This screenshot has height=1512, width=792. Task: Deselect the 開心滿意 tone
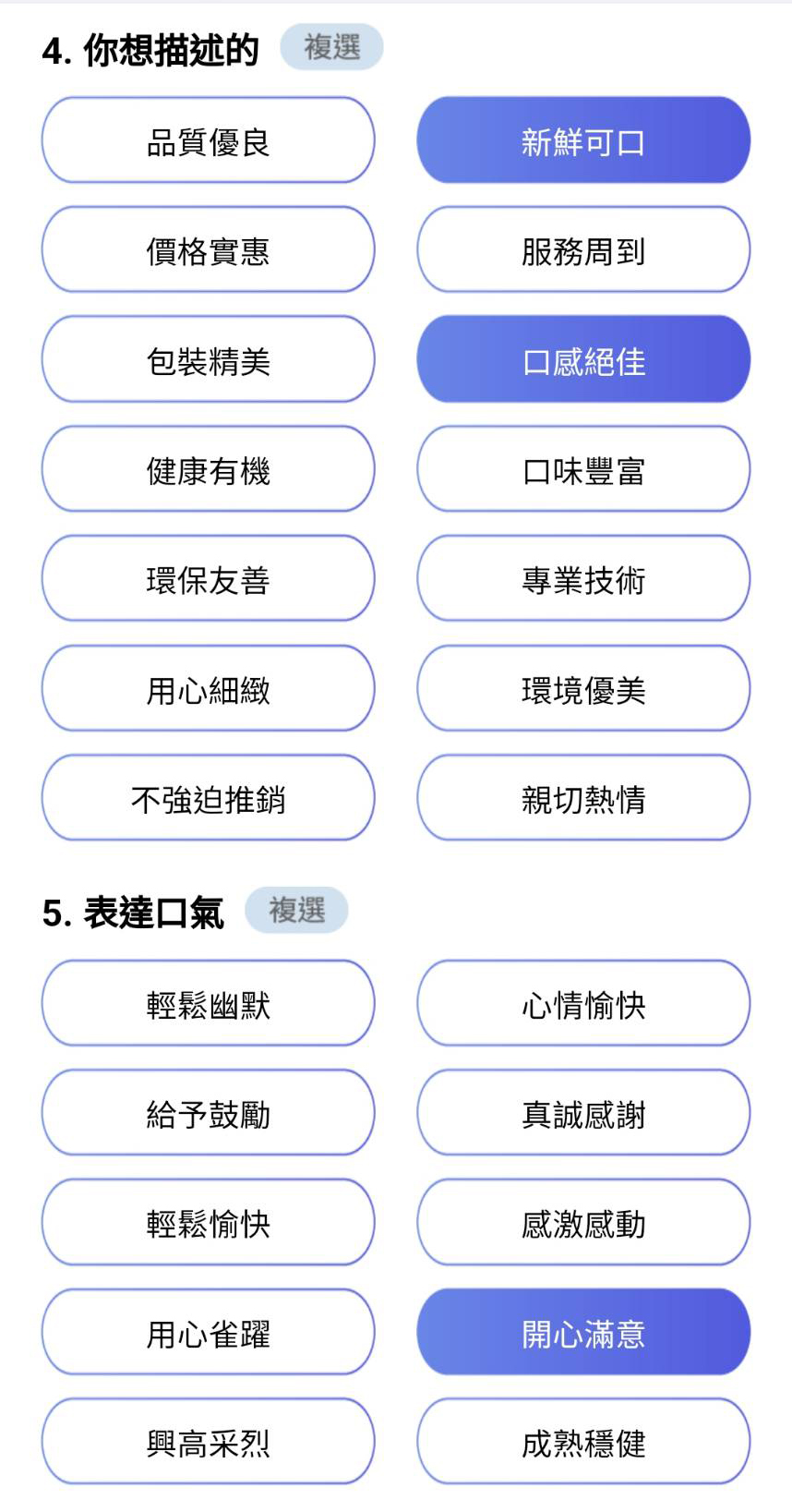click(583, 1332)
